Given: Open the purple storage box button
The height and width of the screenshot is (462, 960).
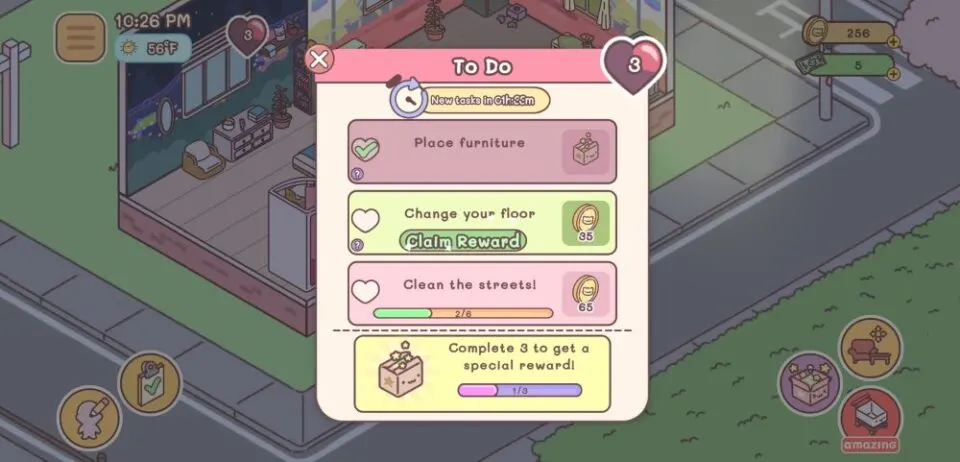Looking at the screenshot, I should pyautogui.click(x=809, y=383).
